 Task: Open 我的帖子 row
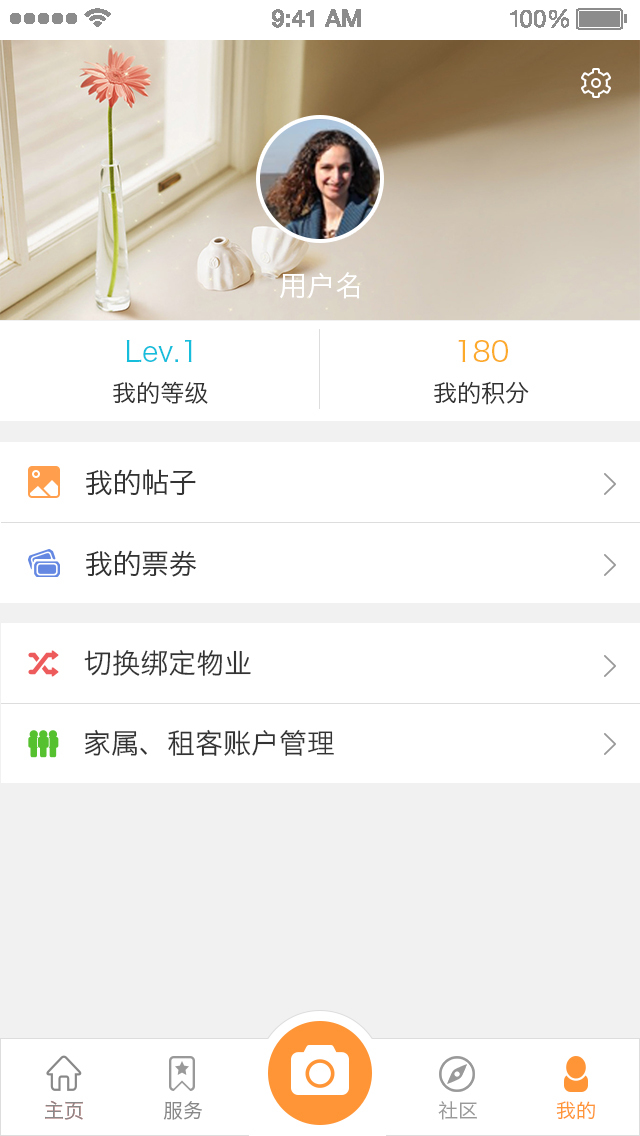(320, 483)
